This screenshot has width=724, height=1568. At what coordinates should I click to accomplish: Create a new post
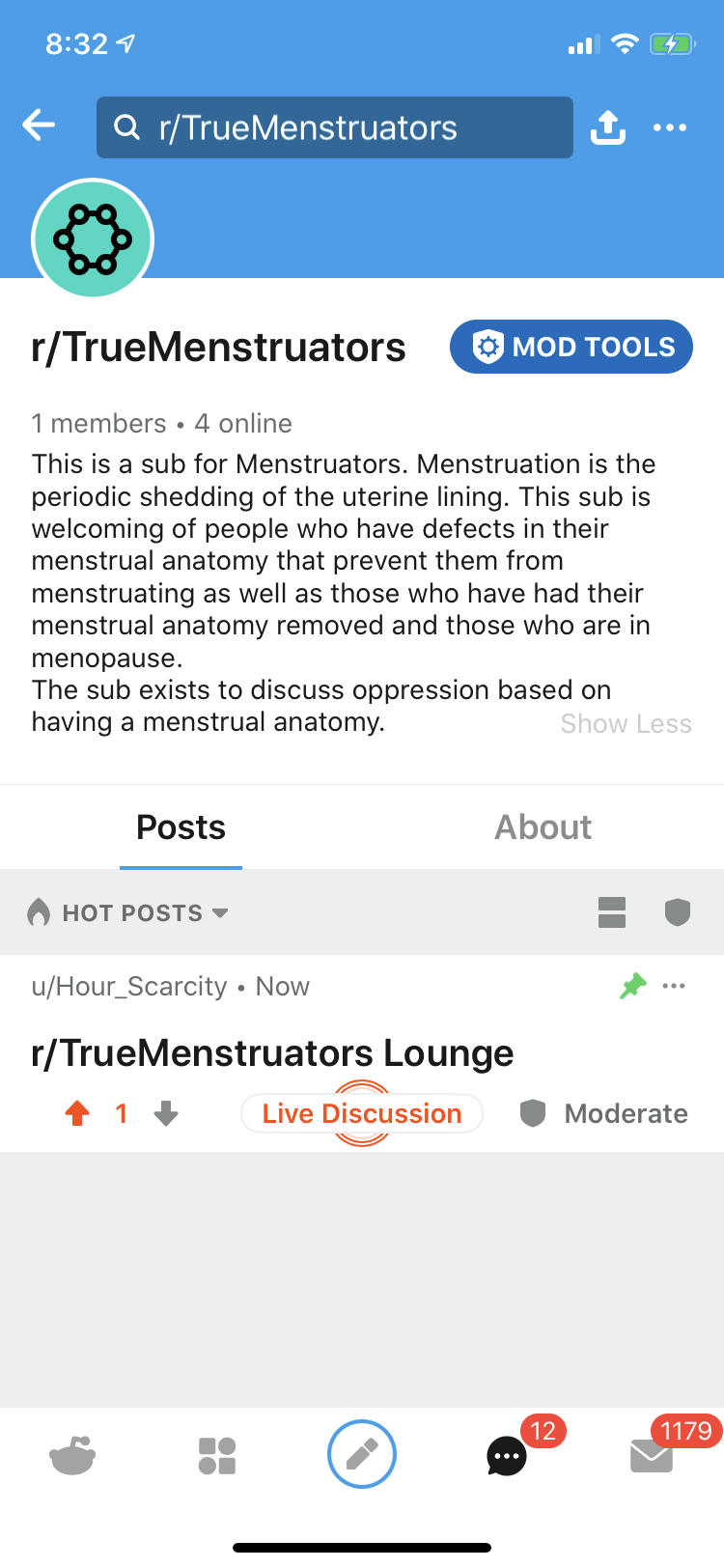point(362,1454)
